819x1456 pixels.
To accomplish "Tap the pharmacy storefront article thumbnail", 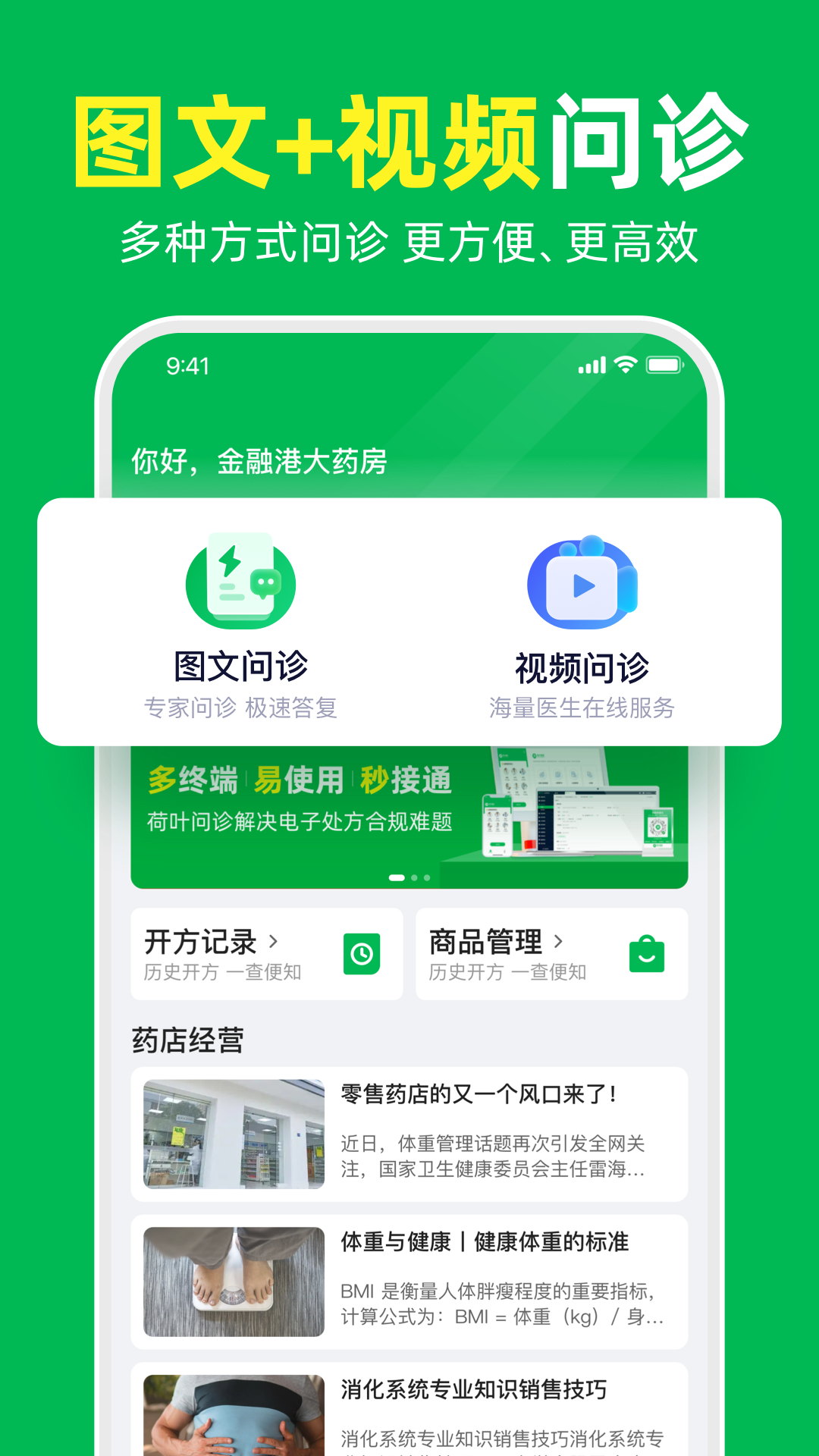I will pyautogui.click(x=232, y=1134).
